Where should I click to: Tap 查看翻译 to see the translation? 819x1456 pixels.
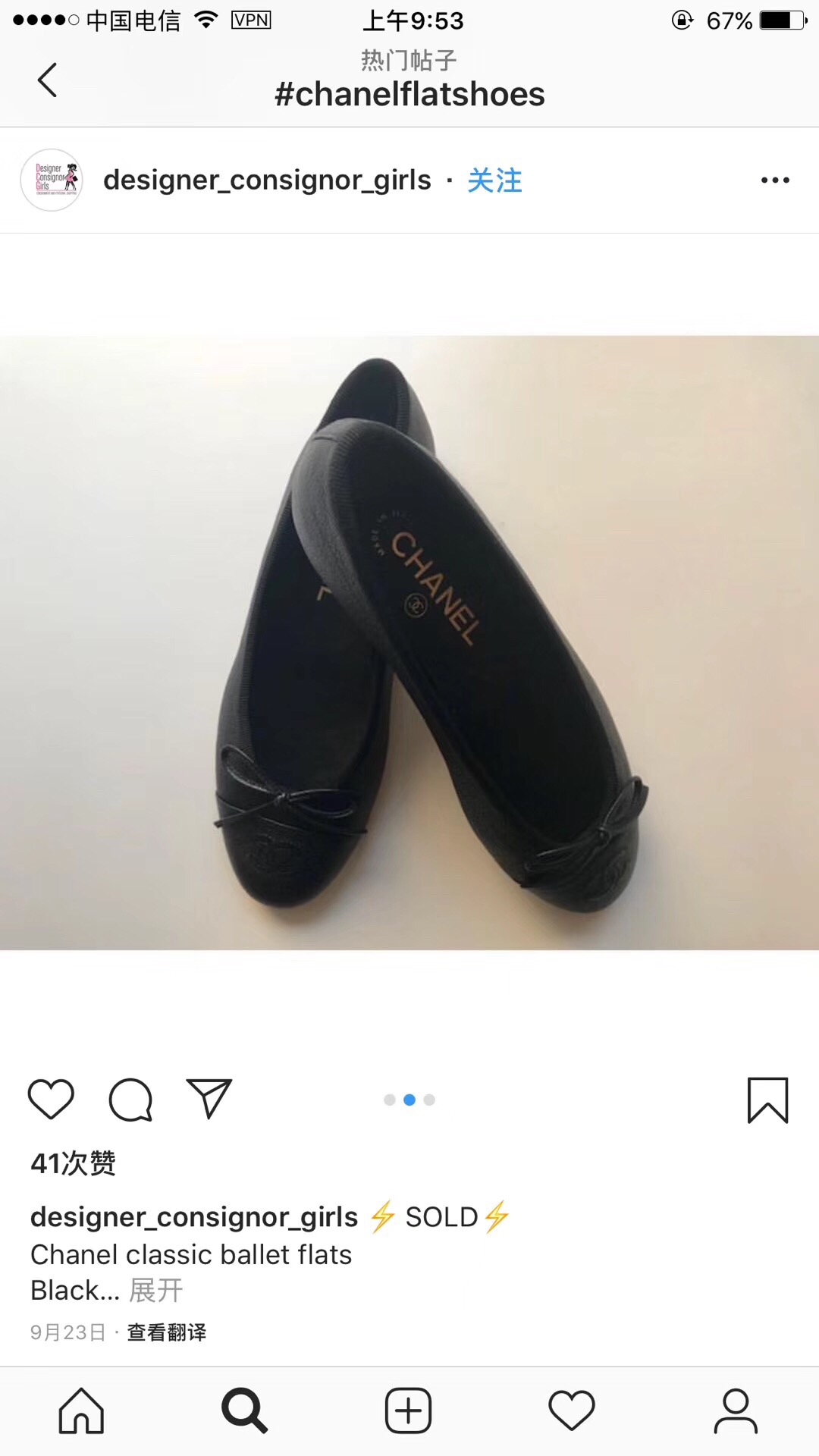click(167, 1332)
